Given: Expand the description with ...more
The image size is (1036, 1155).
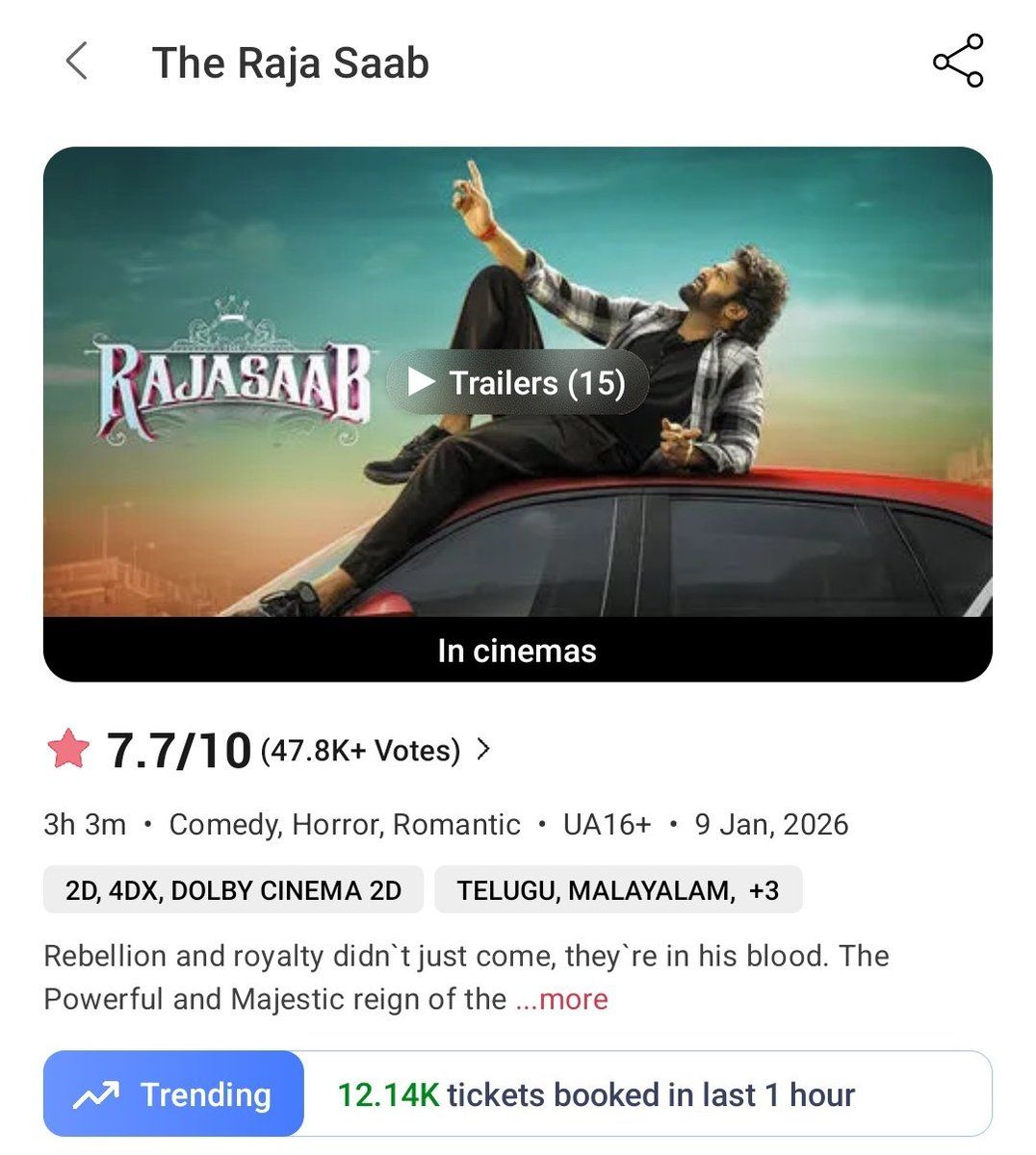Looking at the screenshot, I should (561, 999).
